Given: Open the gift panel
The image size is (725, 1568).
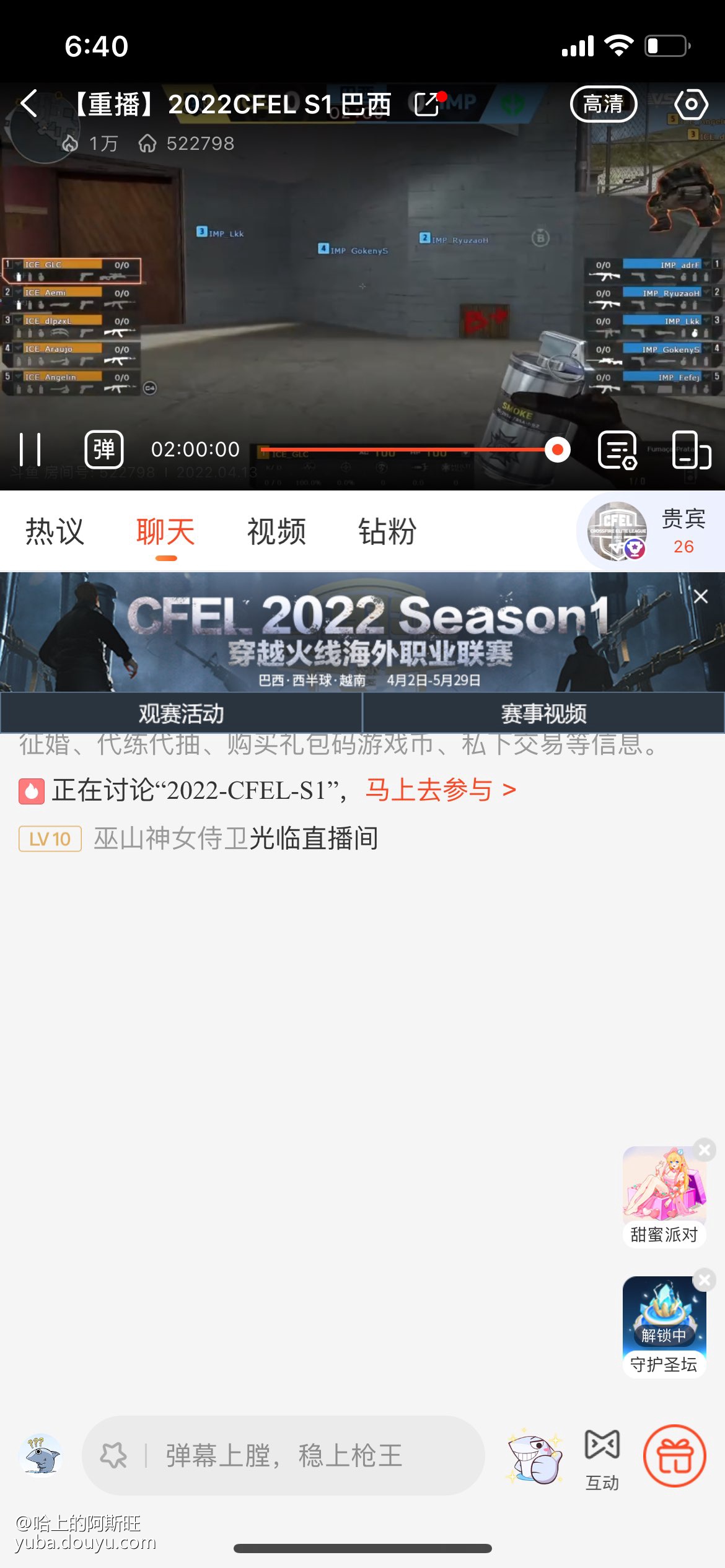Looking at the screenshot, I should [x=674, y=1455].
